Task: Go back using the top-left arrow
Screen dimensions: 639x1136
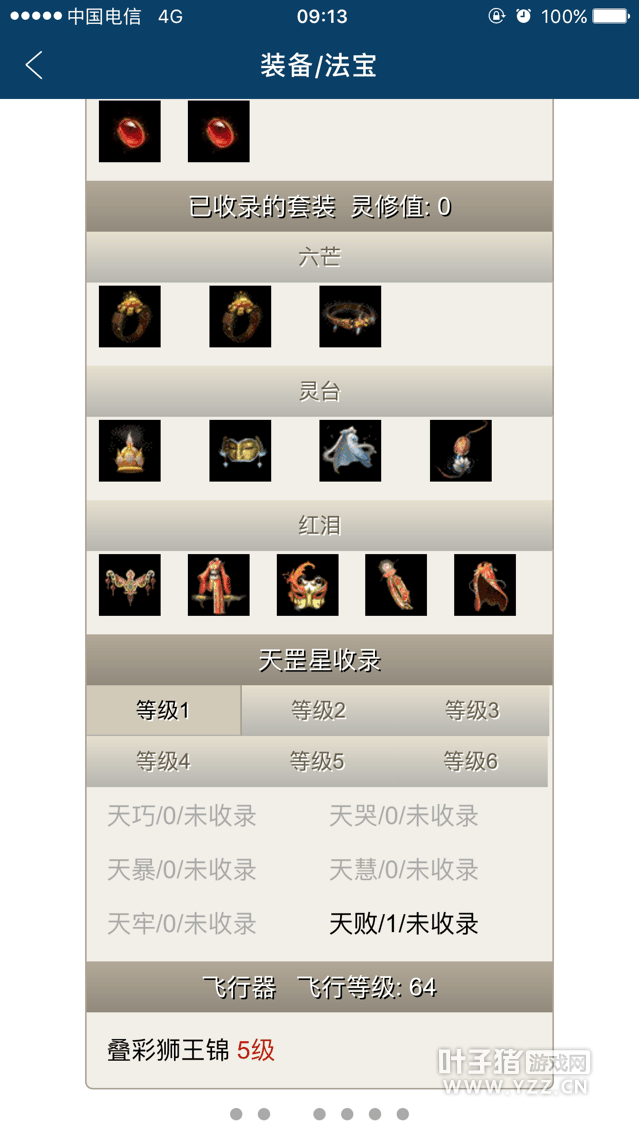Action: point(34,66)
